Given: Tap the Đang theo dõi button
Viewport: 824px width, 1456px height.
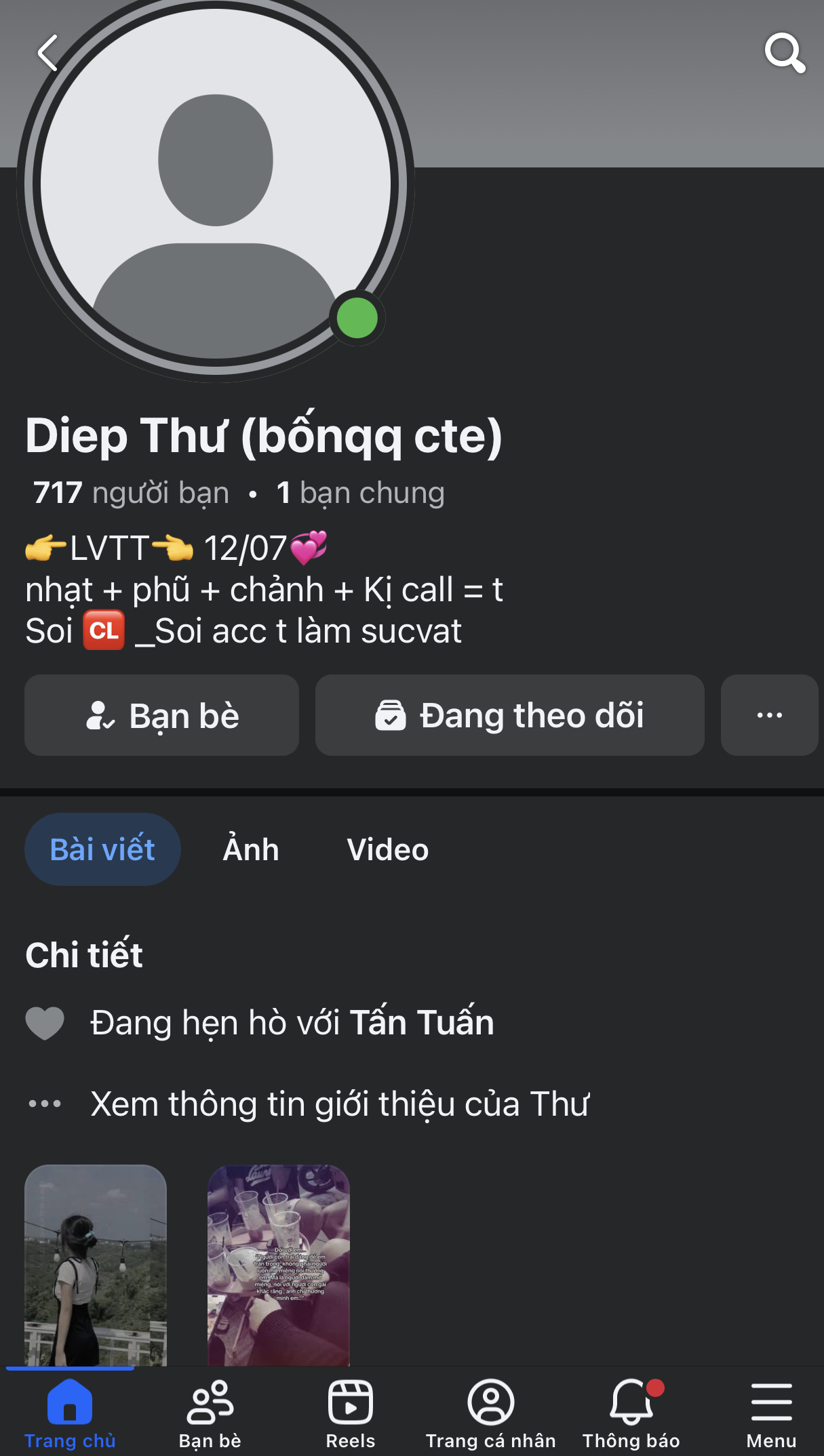Looking at the screenshot, I should pos(509,715).
